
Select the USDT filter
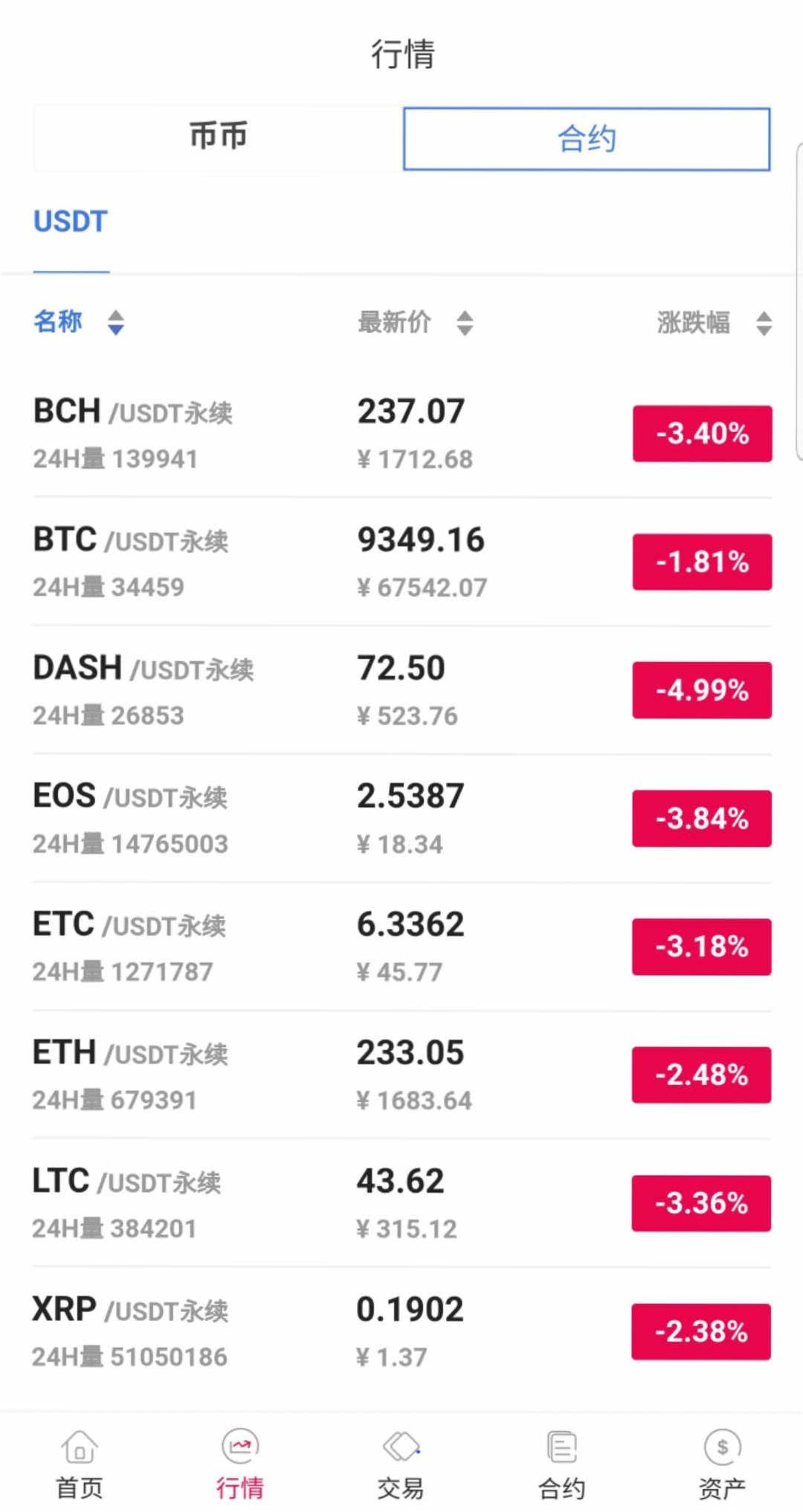[71, 221]
